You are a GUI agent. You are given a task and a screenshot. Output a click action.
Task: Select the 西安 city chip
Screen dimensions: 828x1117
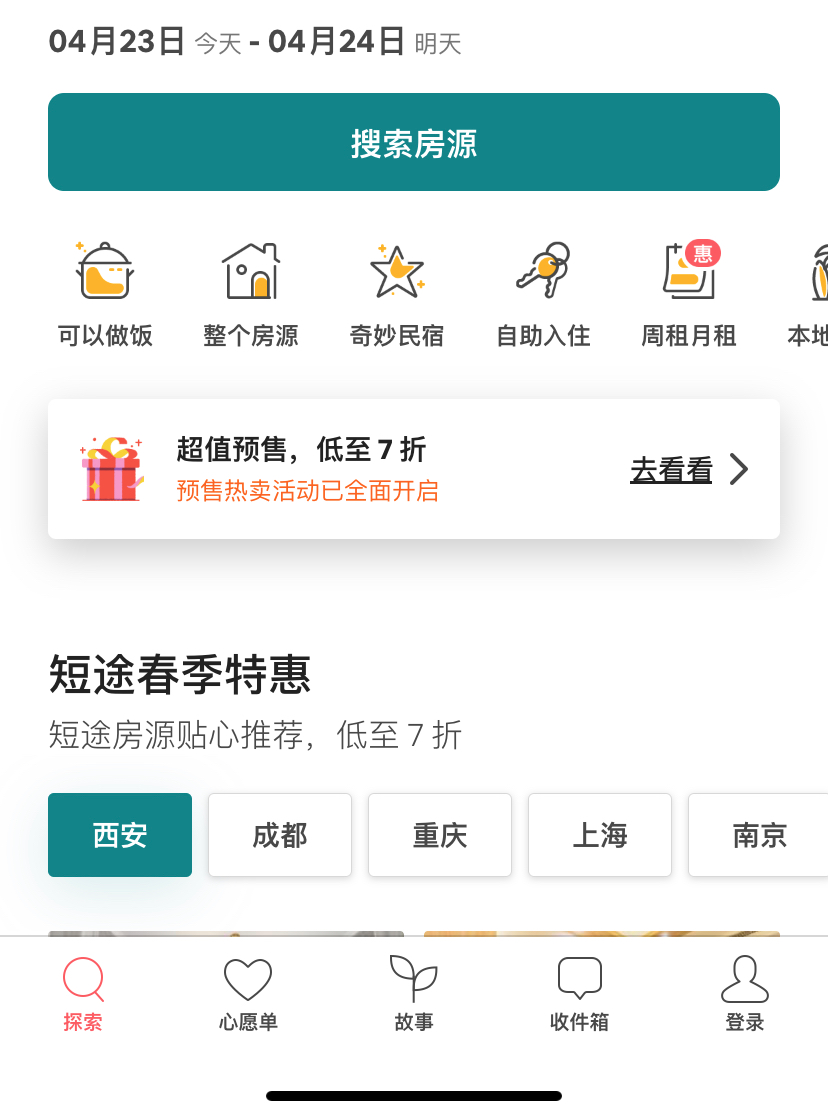pos(120,835)
